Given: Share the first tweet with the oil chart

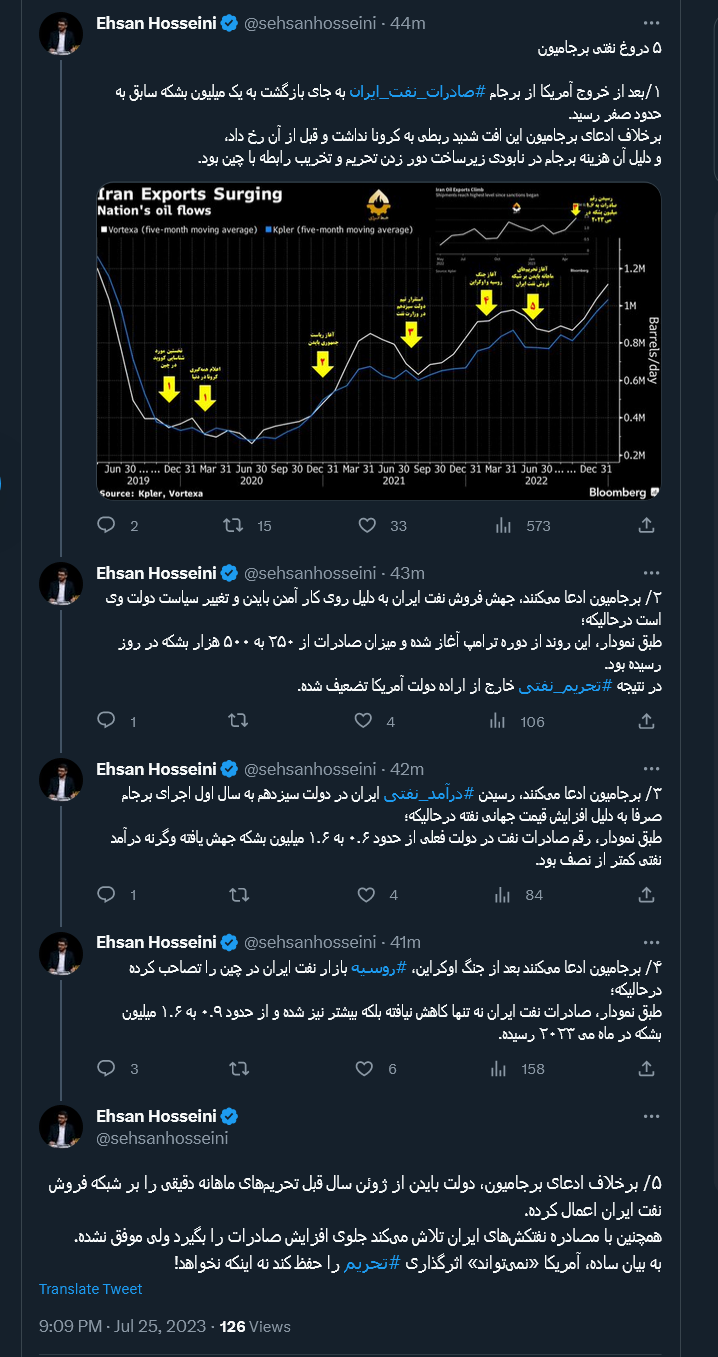Looking at the screenshot, I should [646, 525].
